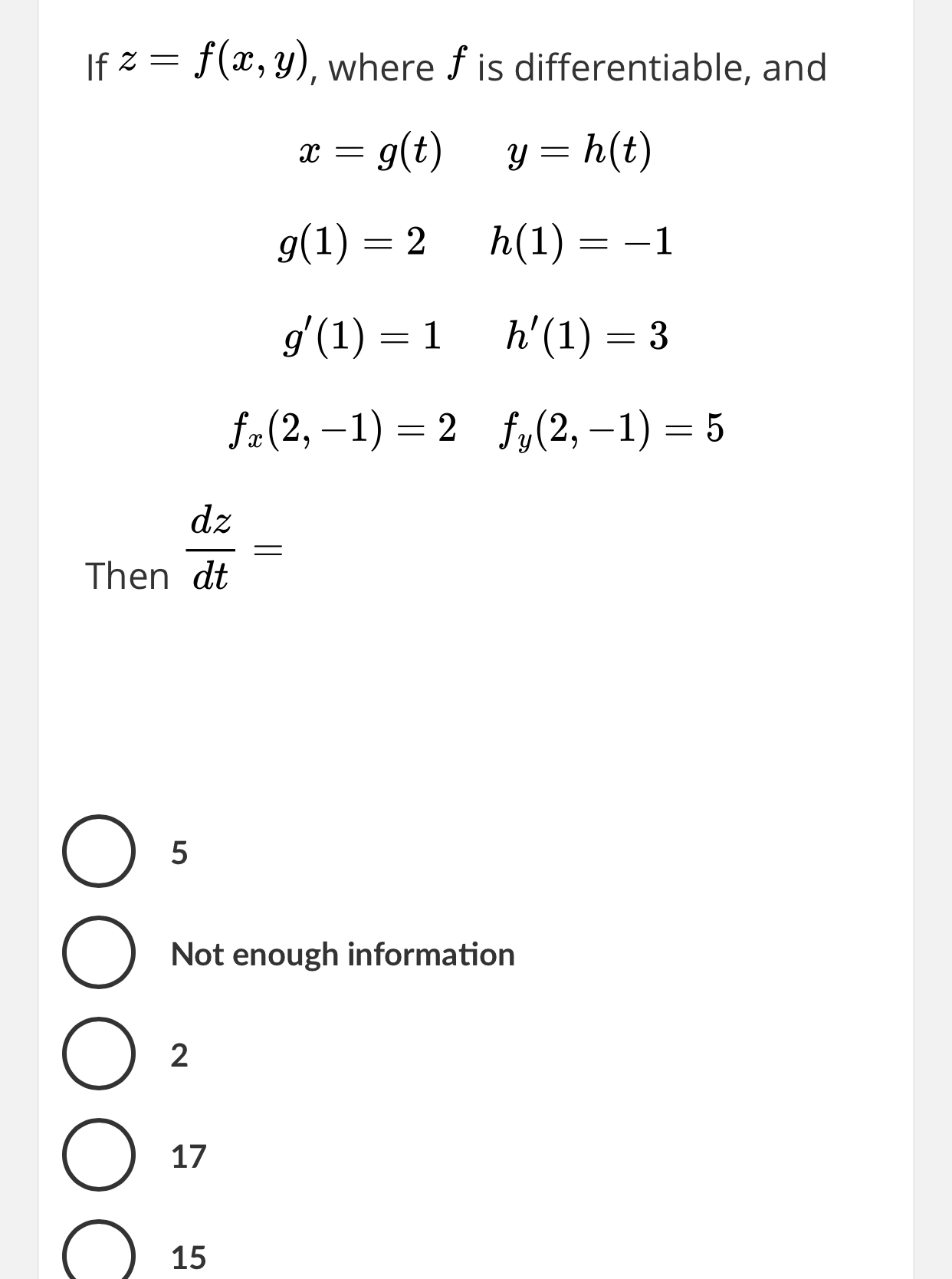
Task: Click the label text Not enough information
Action: [342, 955]
